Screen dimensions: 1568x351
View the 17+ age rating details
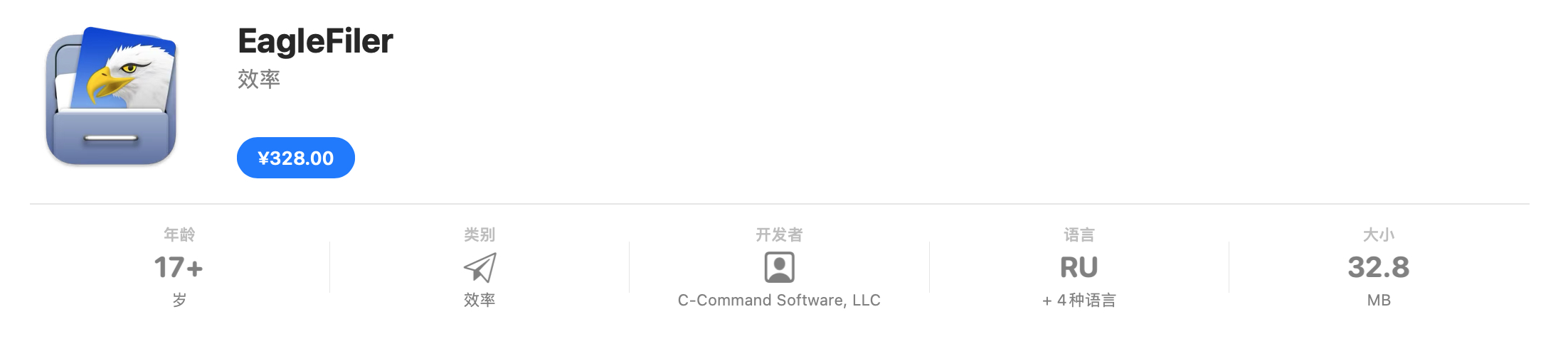[179, 268]
